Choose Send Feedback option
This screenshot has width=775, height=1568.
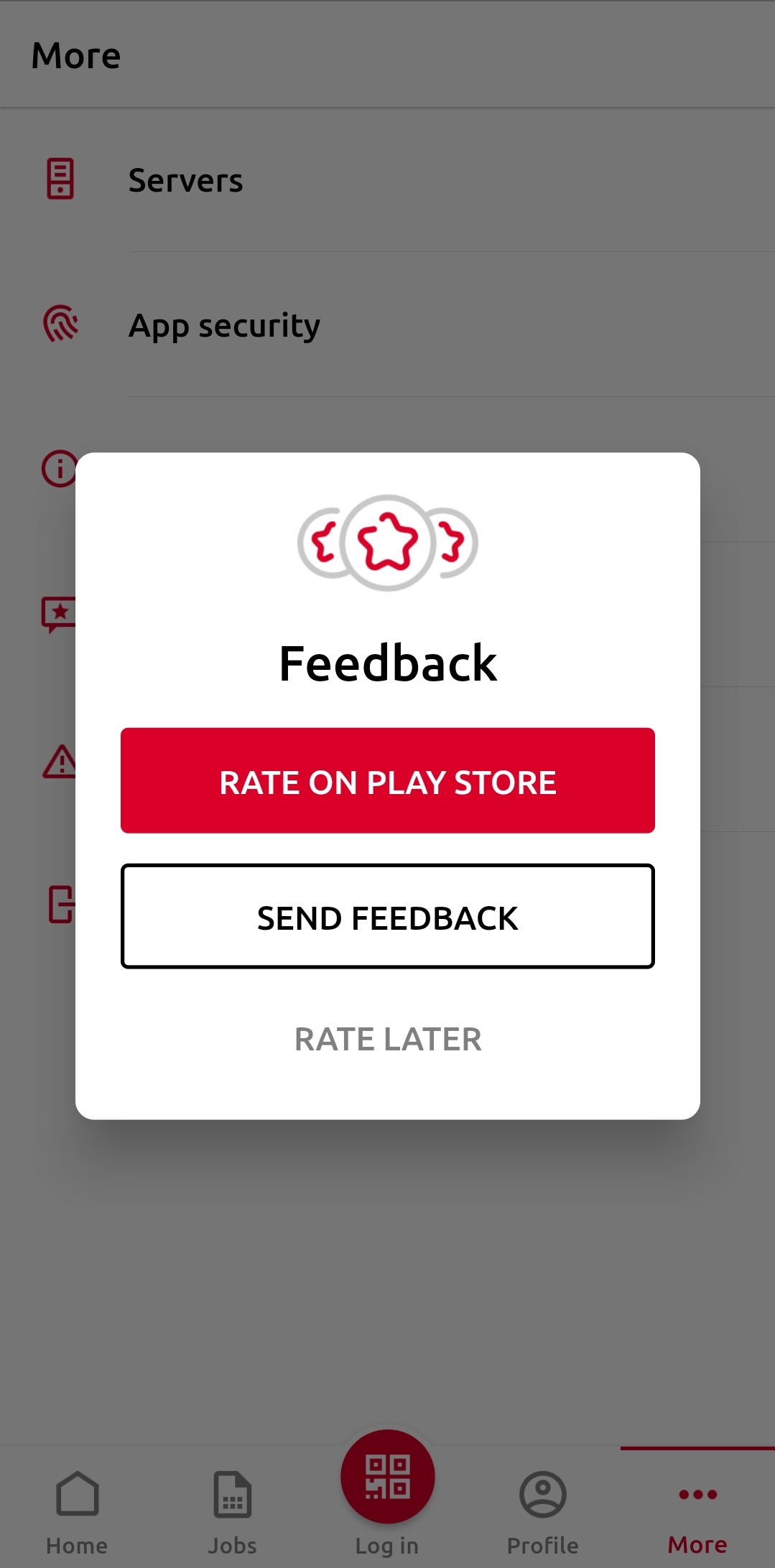click(x=387, y=917)
